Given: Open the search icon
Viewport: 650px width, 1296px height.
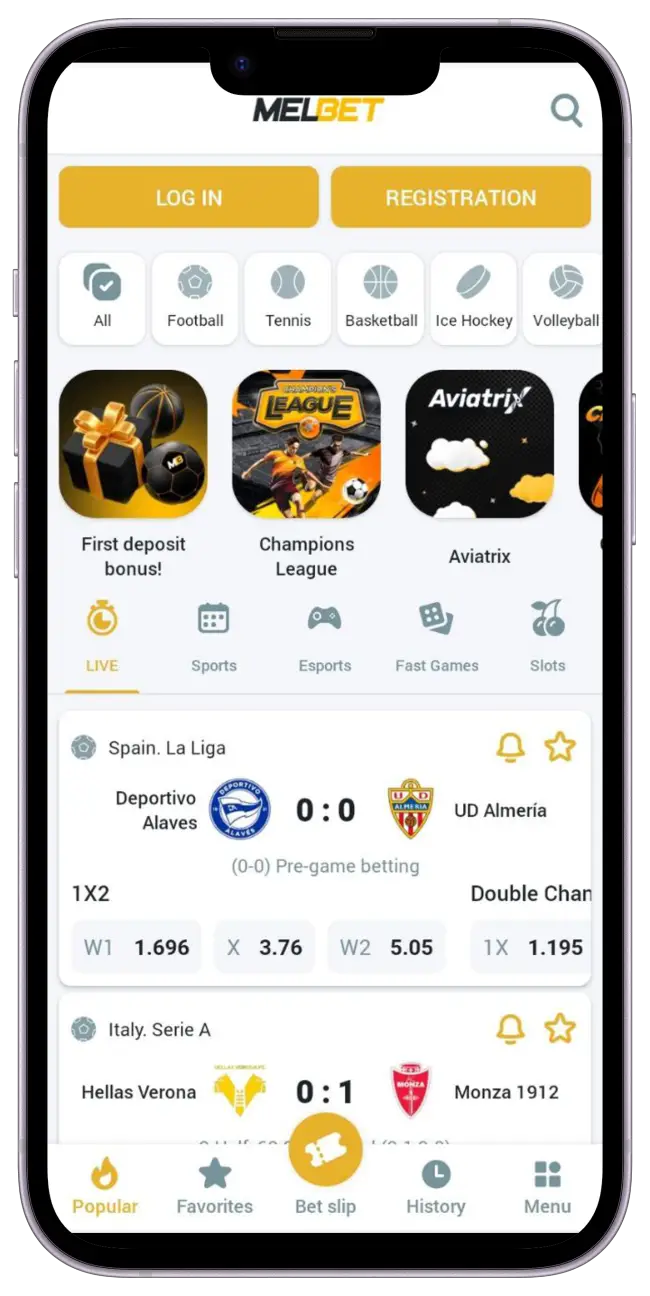Looking at the screenshot, I should 566,110.
